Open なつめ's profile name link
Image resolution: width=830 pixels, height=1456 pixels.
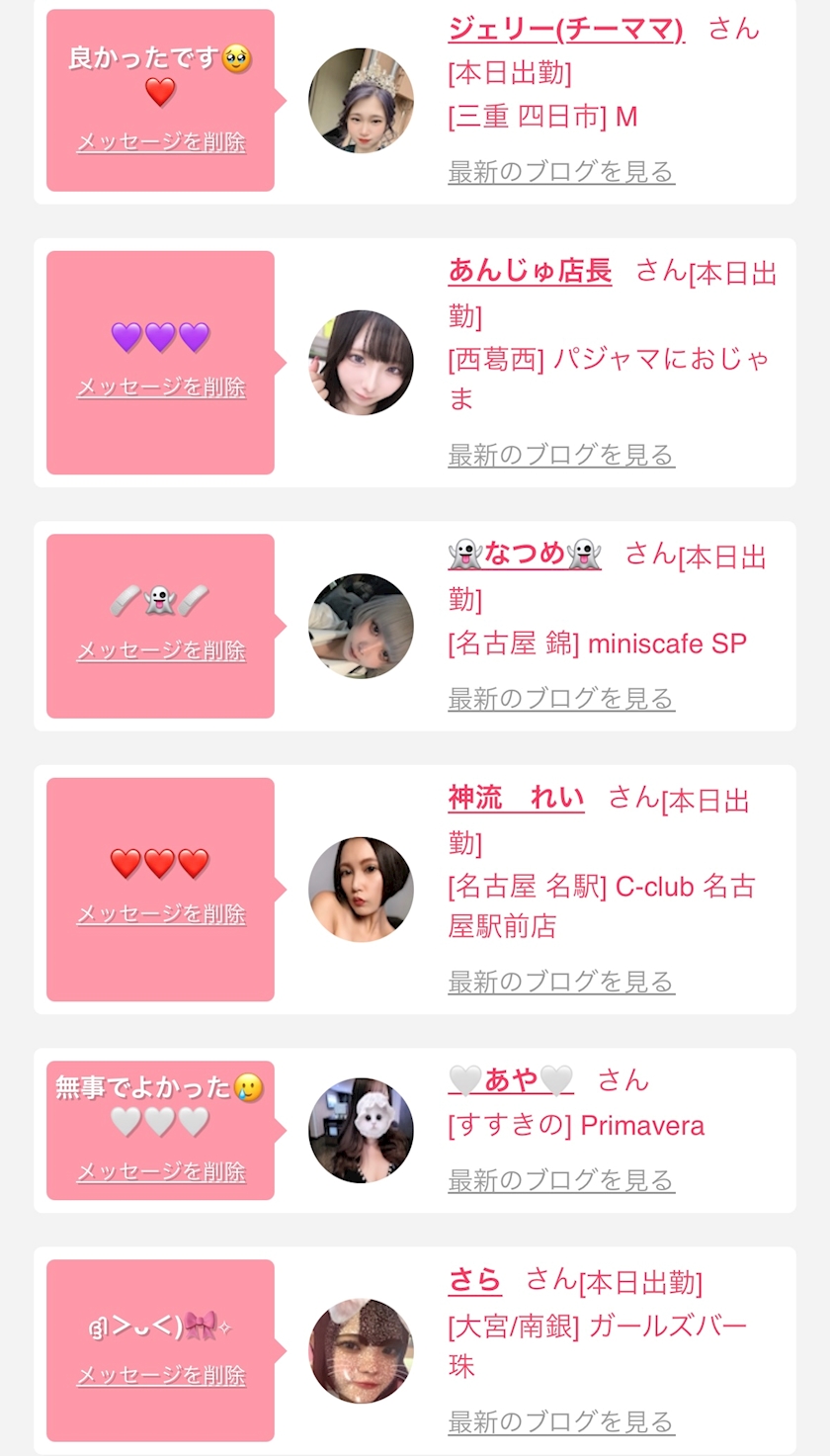524,555
